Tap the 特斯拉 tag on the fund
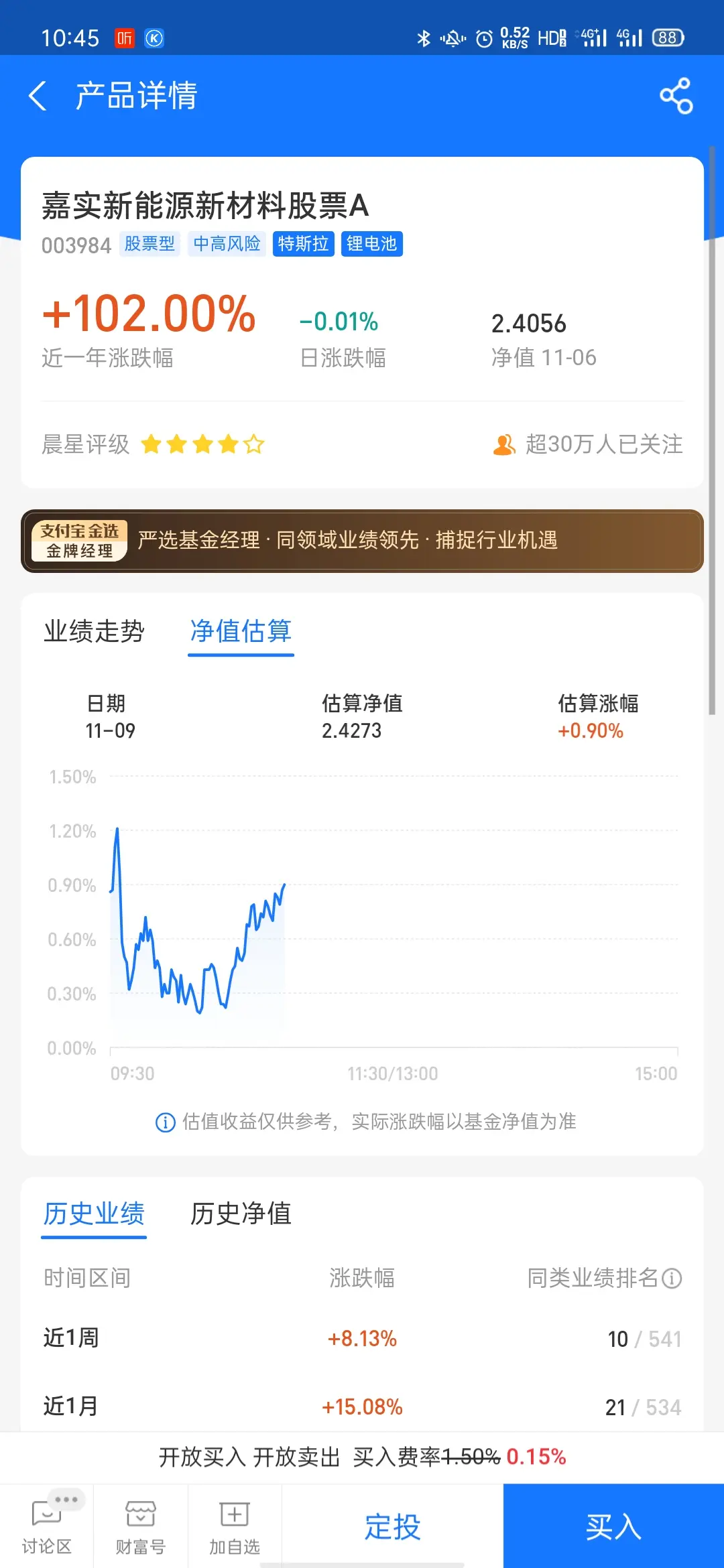724x1568 pixels. (303, 244)
